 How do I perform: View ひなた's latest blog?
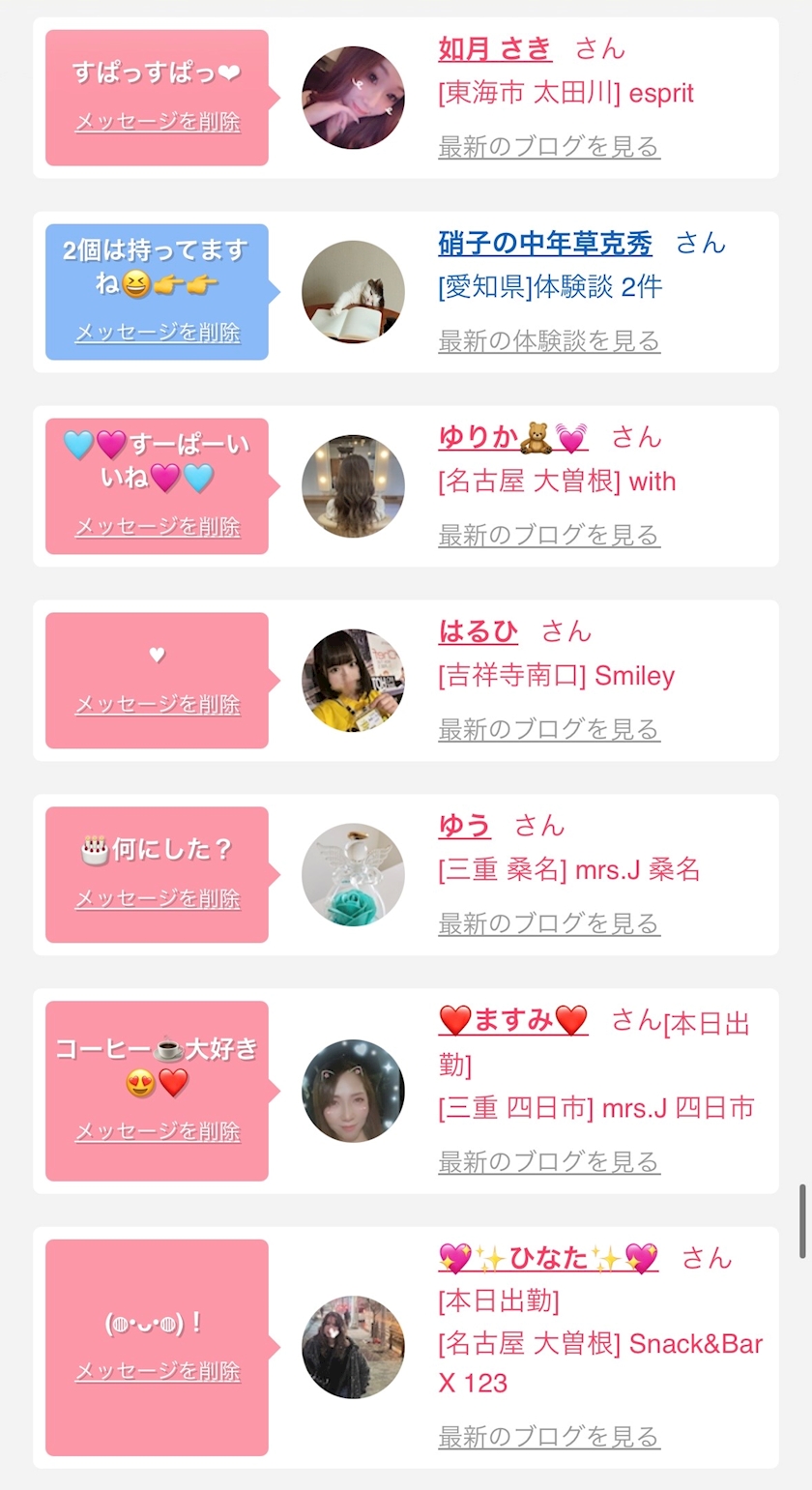coord(548,1437)
